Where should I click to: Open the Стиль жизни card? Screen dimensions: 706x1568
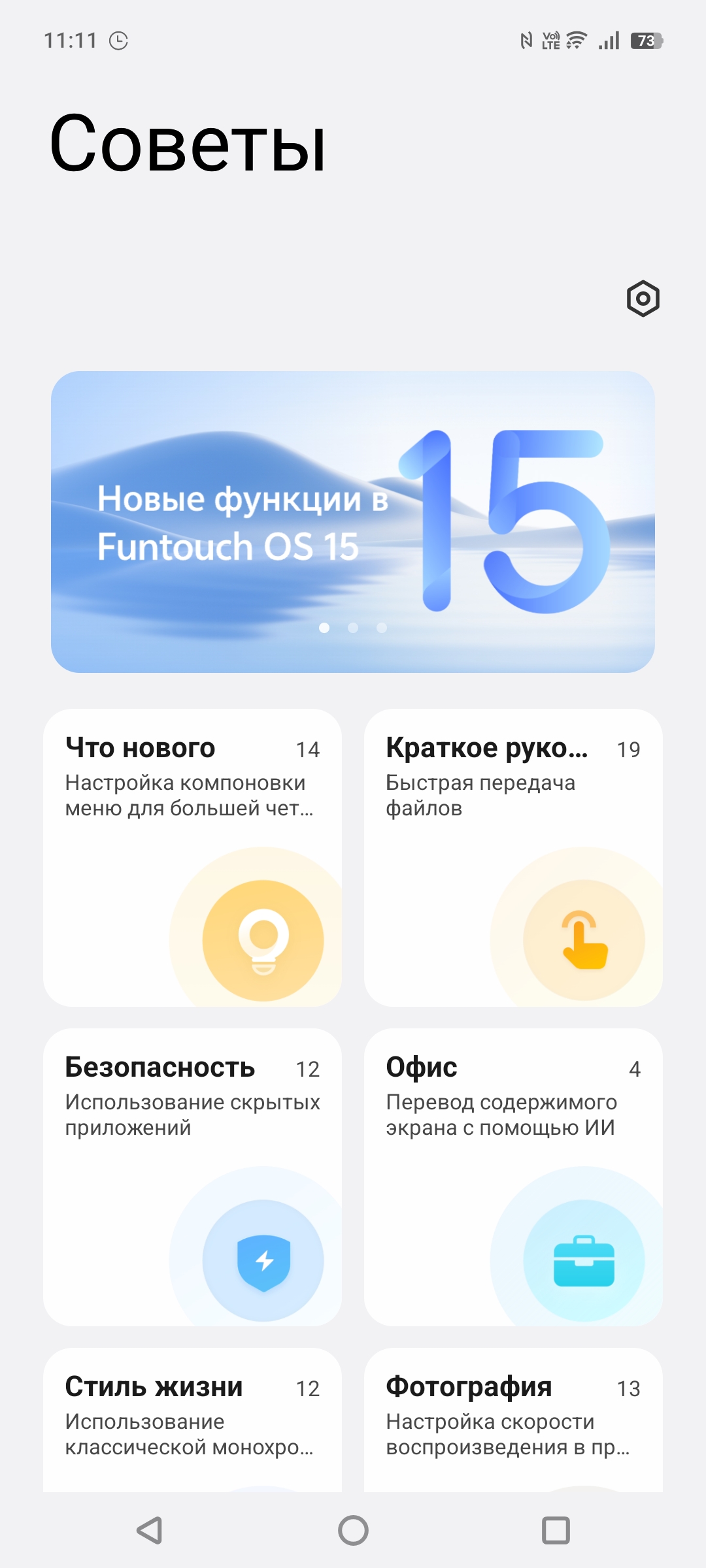coord(192,1420)
